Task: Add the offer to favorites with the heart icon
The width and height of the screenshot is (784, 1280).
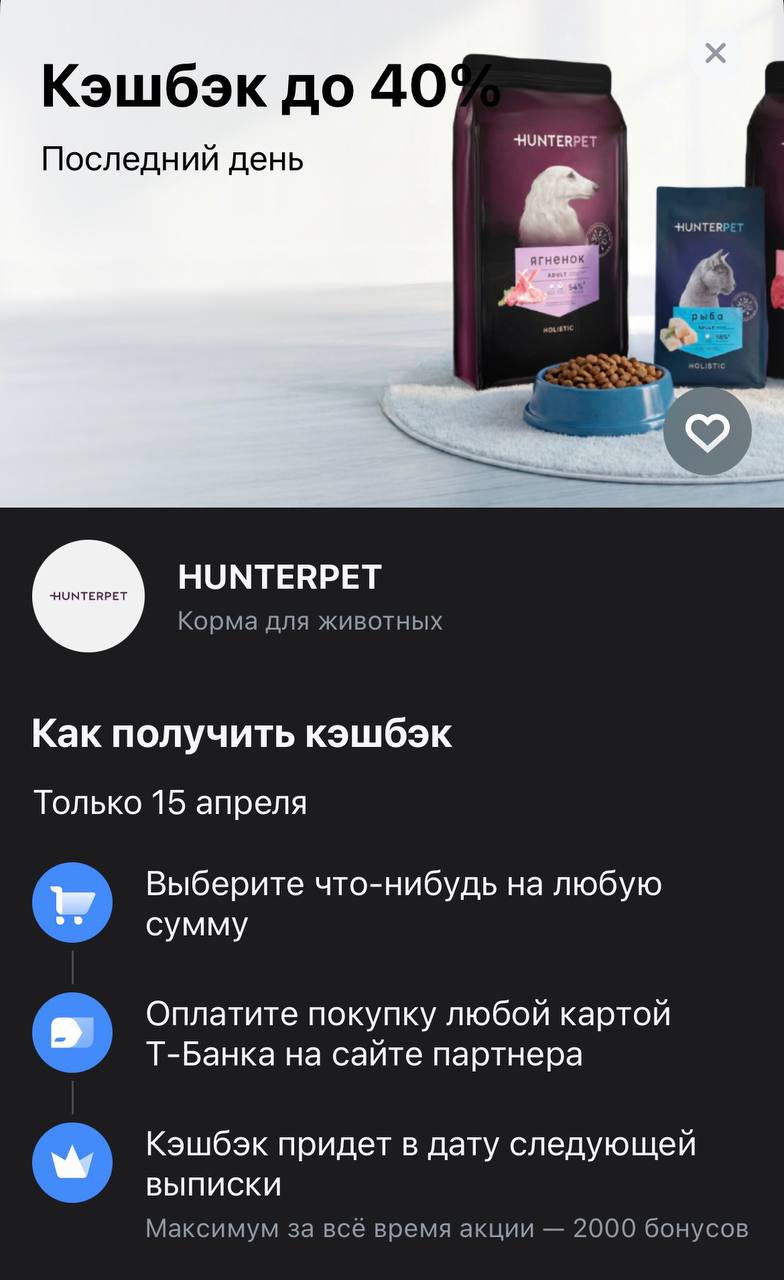Action: click(x=707, y=431)
